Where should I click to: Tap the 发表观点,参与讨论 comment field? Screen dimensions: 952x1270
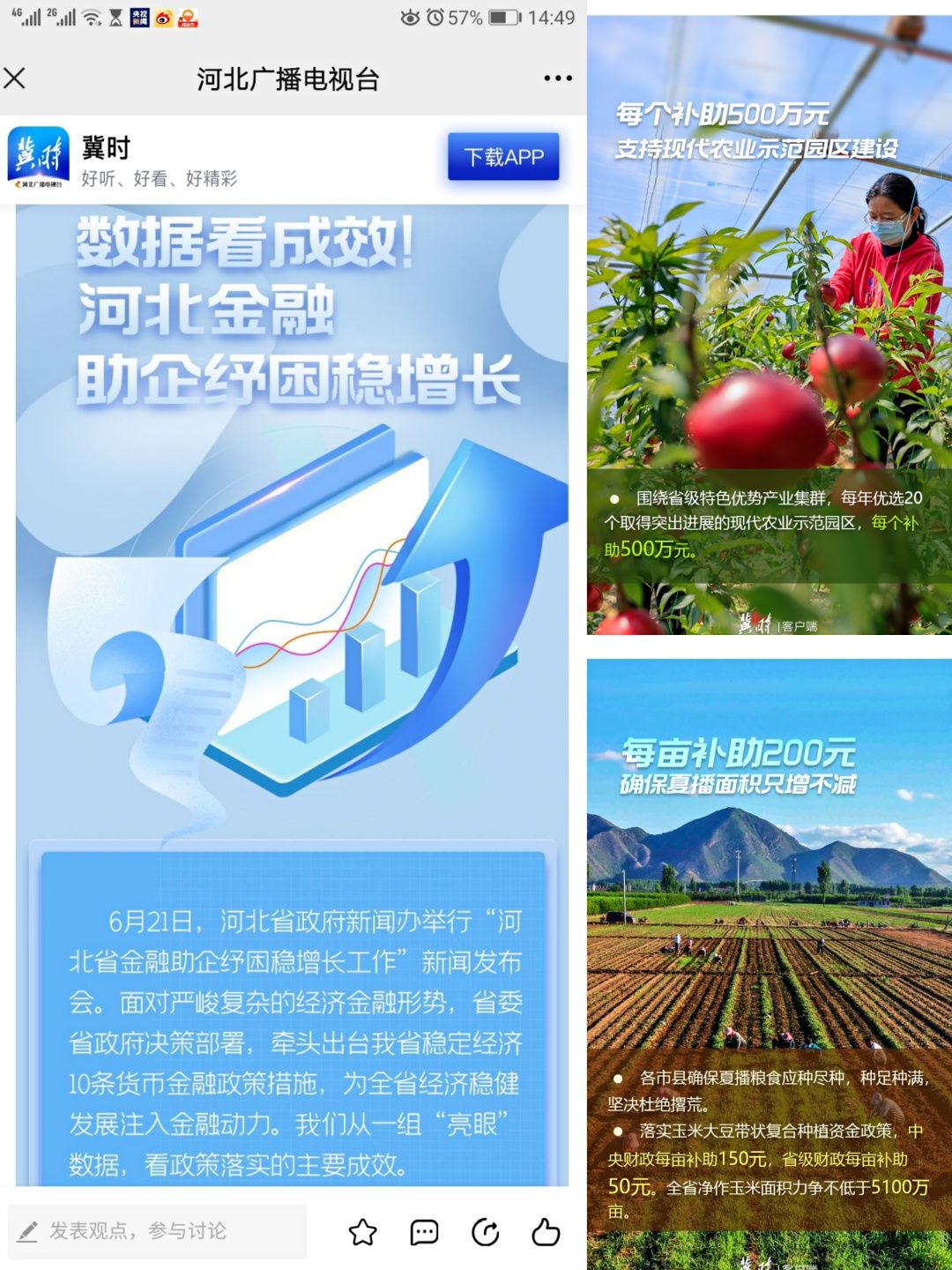159,1231
